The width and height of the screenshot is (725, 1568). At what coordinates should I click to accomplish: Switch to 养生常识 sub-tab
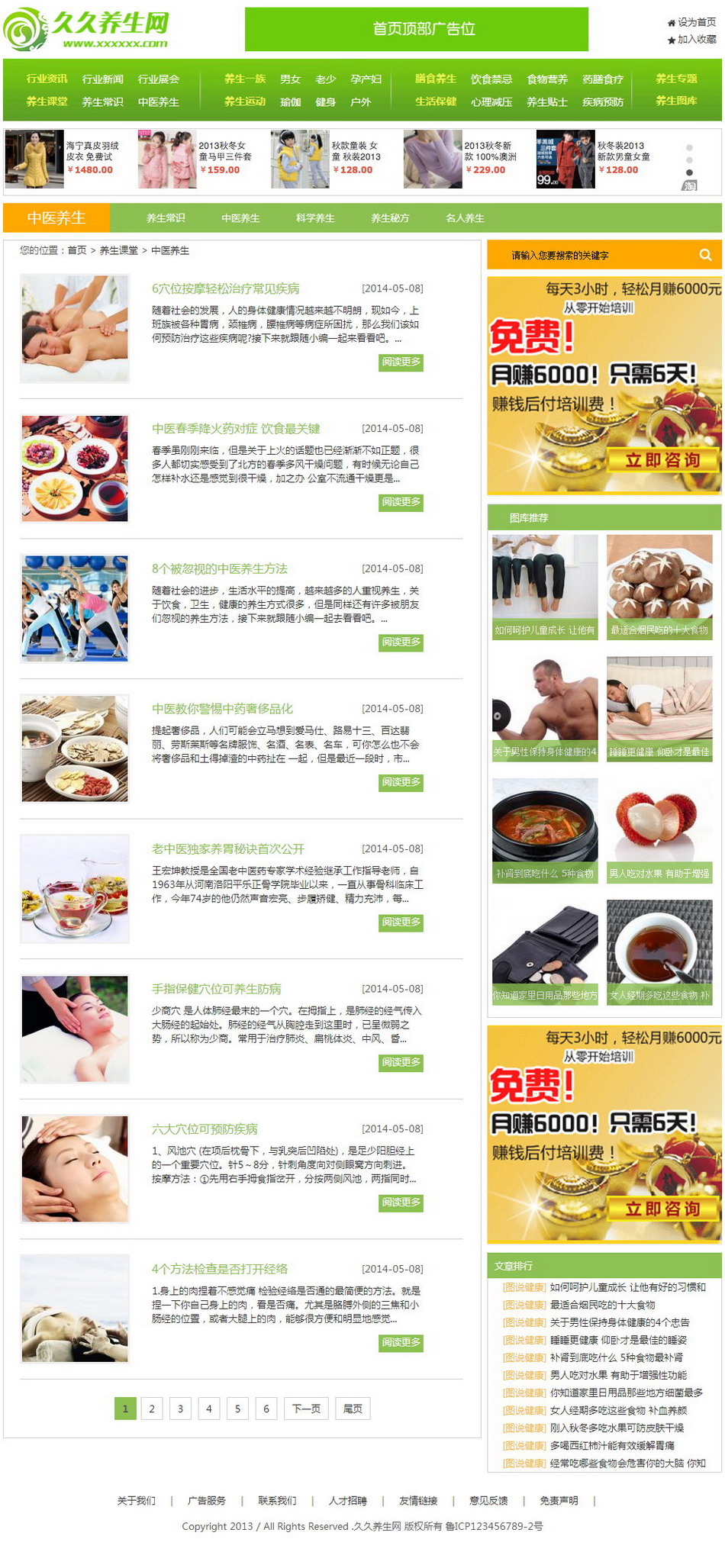[x=166, y=218]
